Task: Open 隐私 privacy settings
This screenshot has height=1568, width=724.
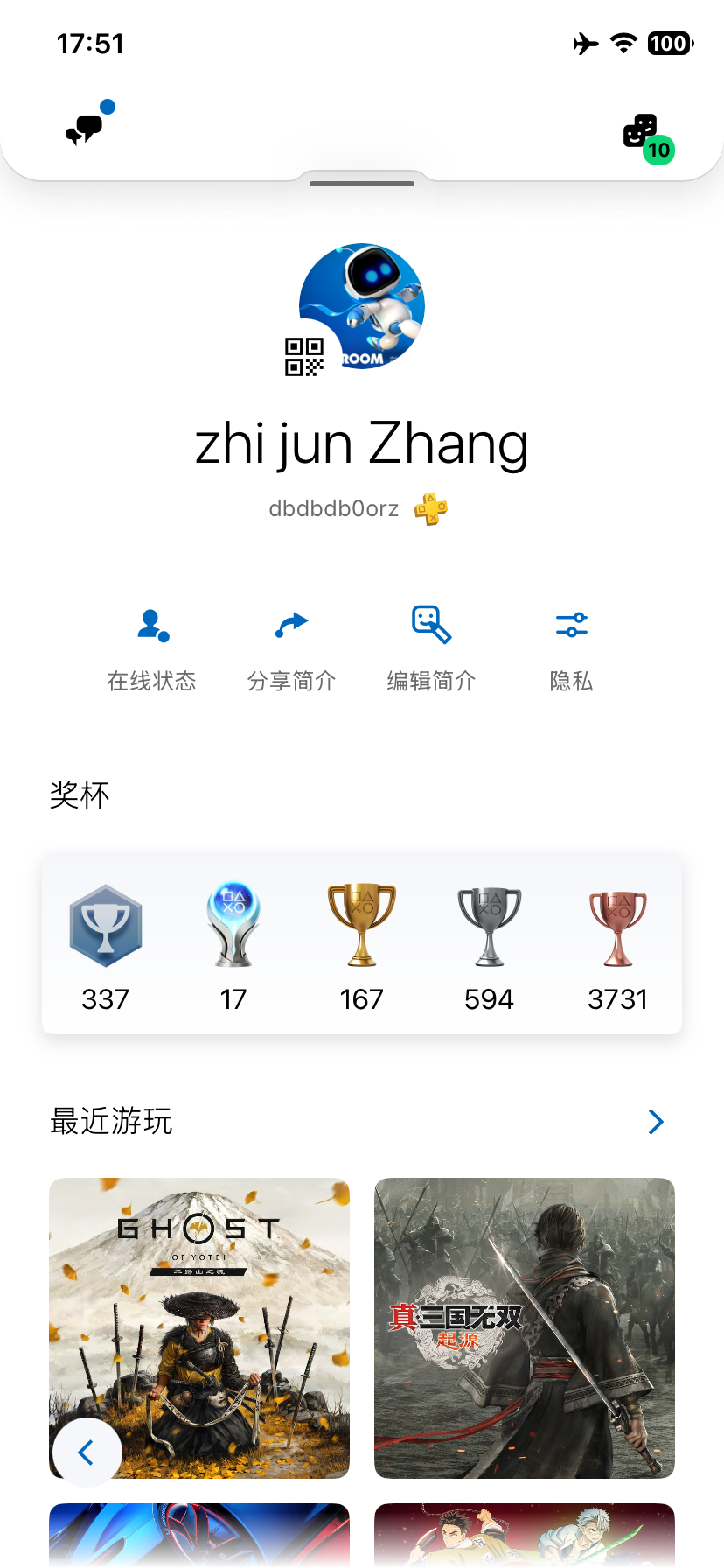Action: click(x=571, y=649)
